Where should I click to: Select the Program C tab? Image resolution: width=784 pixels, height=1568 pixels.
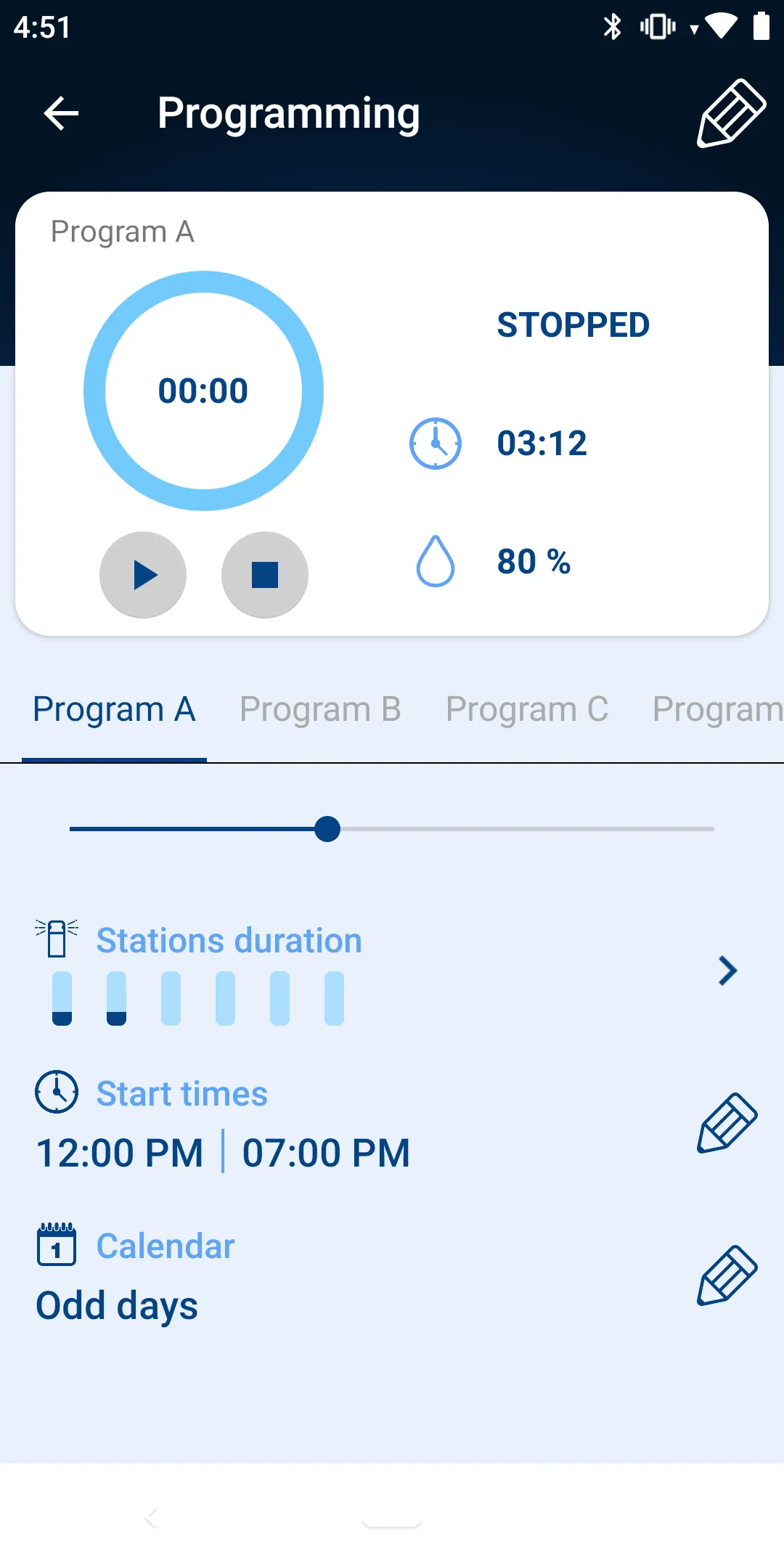click(528, 709)
